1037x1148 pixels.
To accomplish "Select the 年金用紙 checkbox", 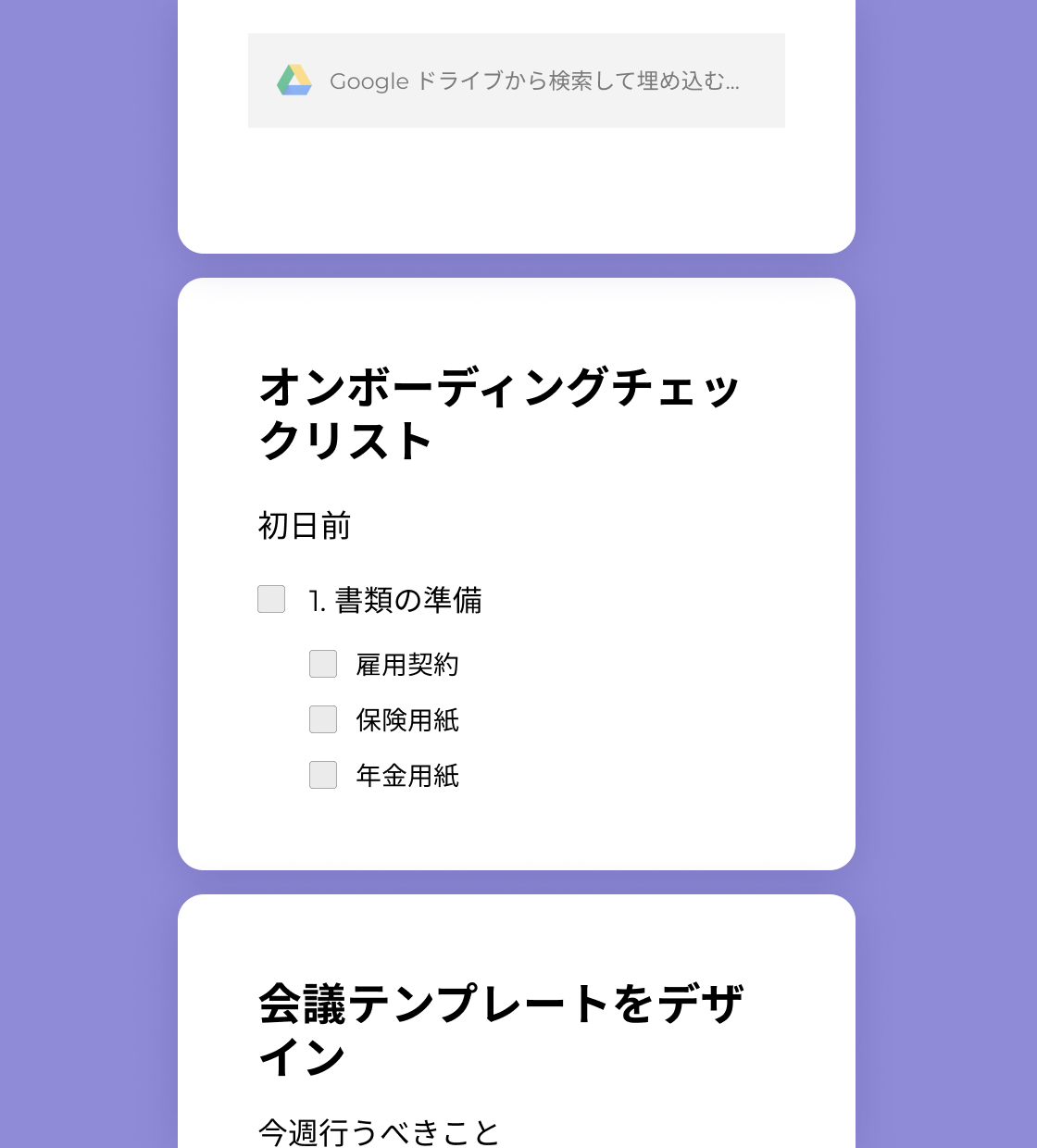I will (x=323, y=775).
